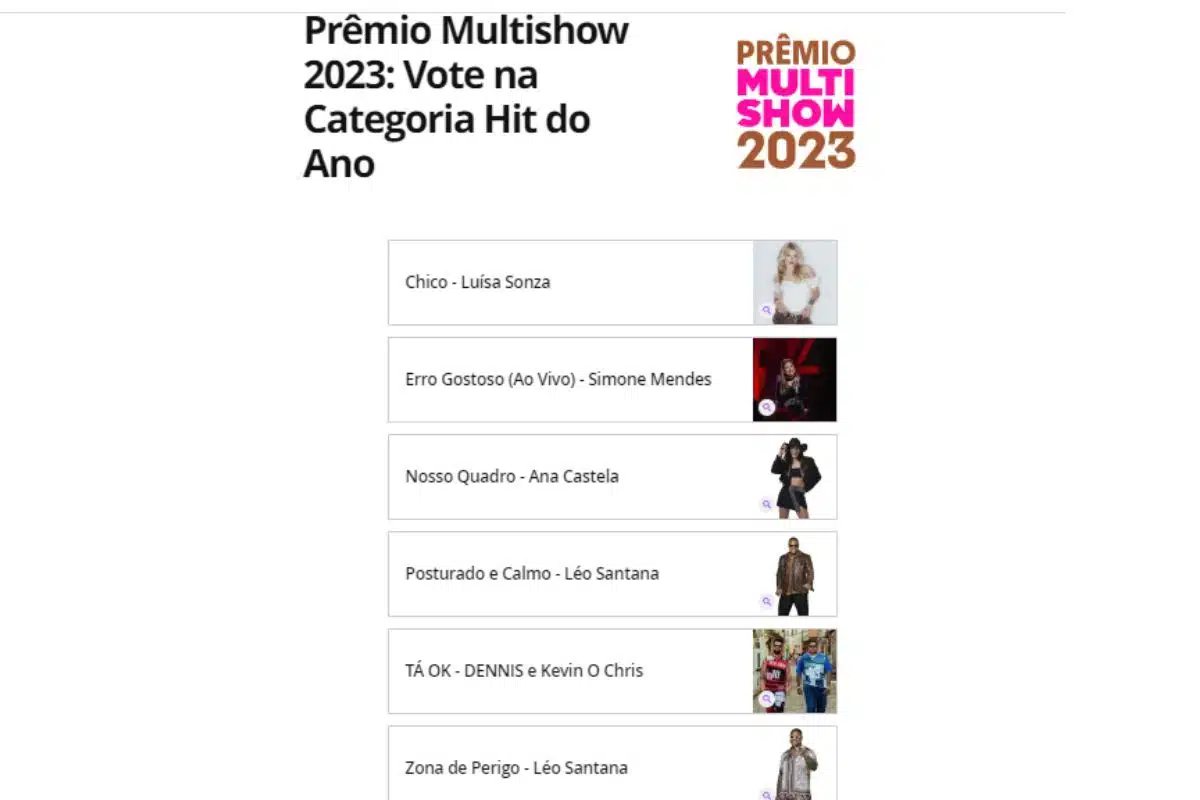This screenshot has height=800, width=1200.
Task: Select Zona de Perigo by Léo Santana
Action: [570, 768]
